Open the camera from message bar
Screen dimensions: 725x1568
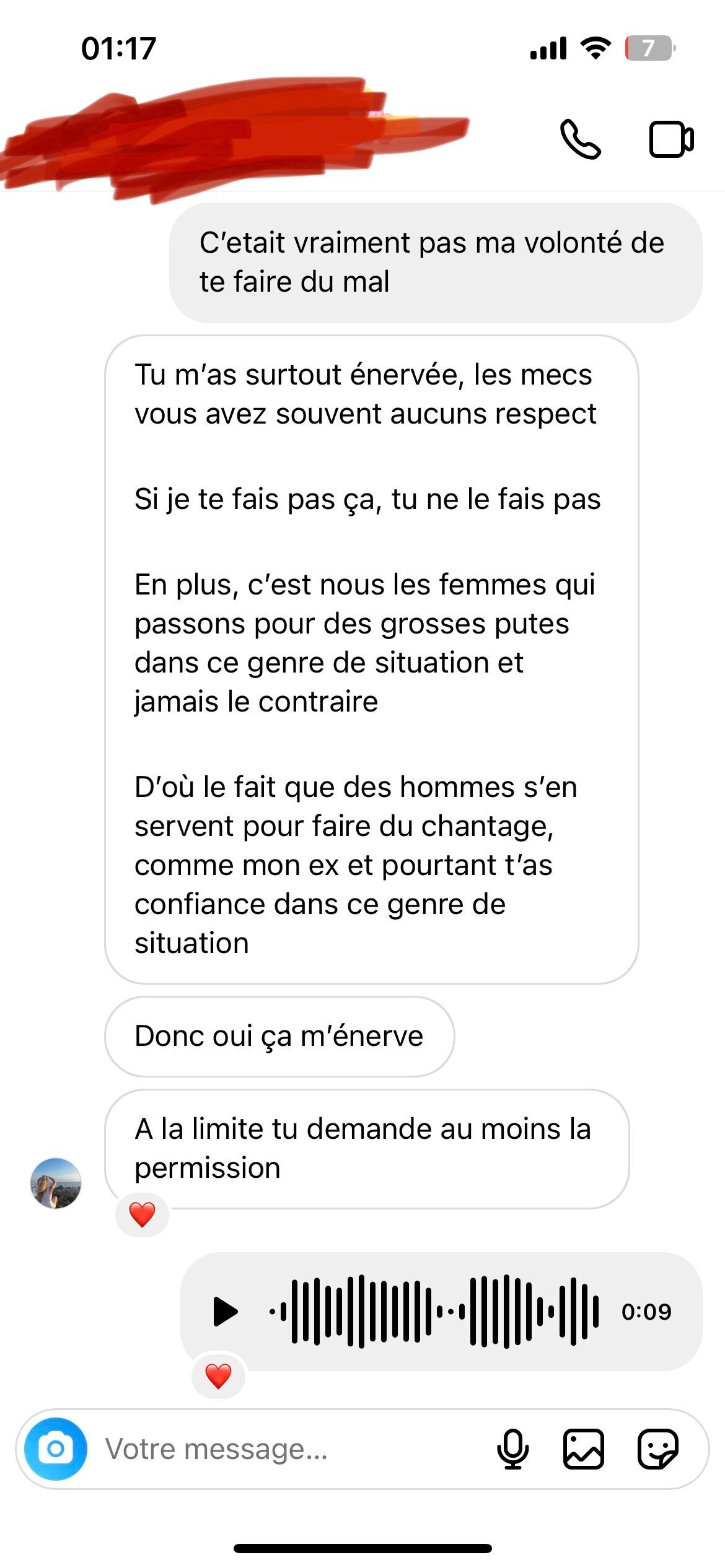(56, 1448)
